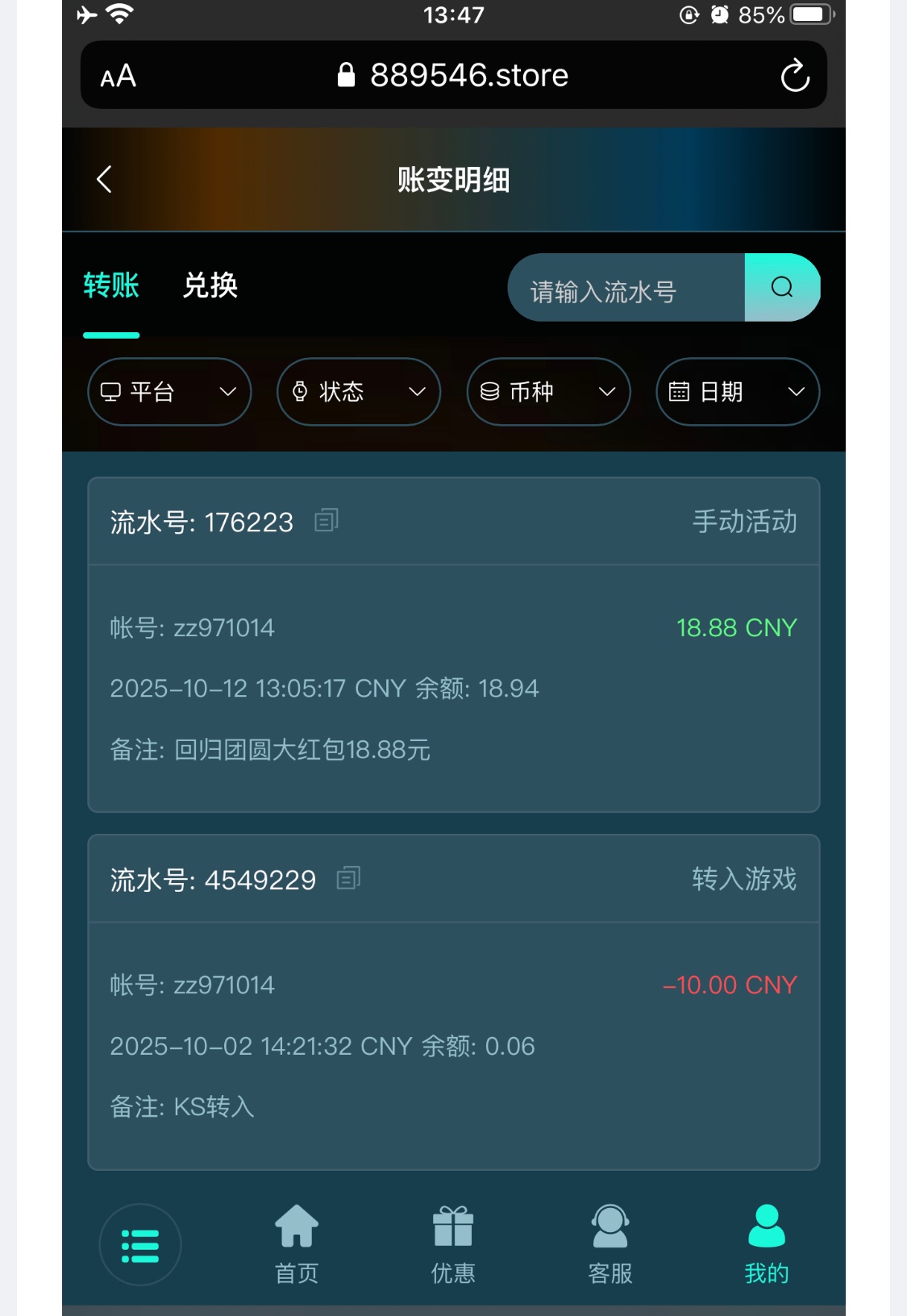Open the 优惠 promotions tab
This screenshot has height=1316, width=907.
coord(453,1244)
